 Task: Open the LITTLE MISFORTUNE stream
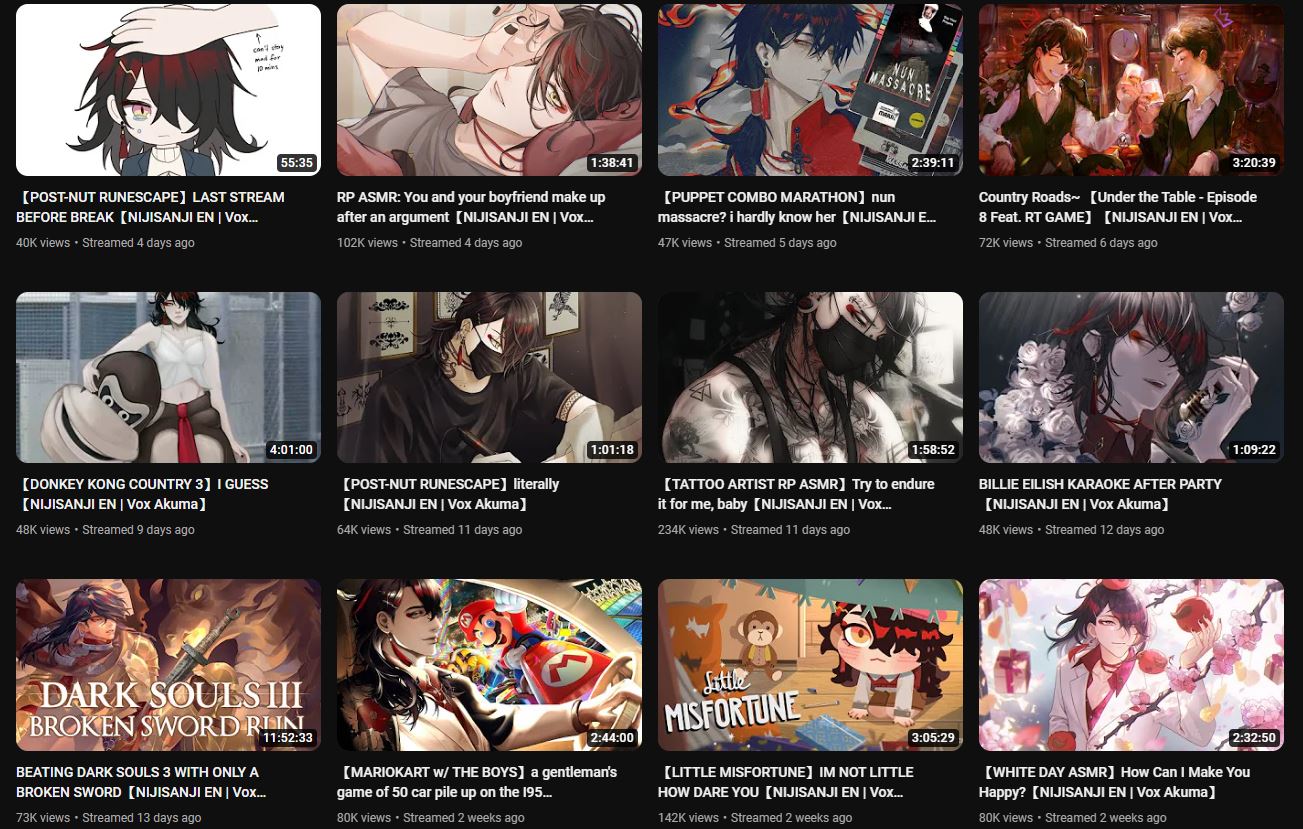[810, 665]
